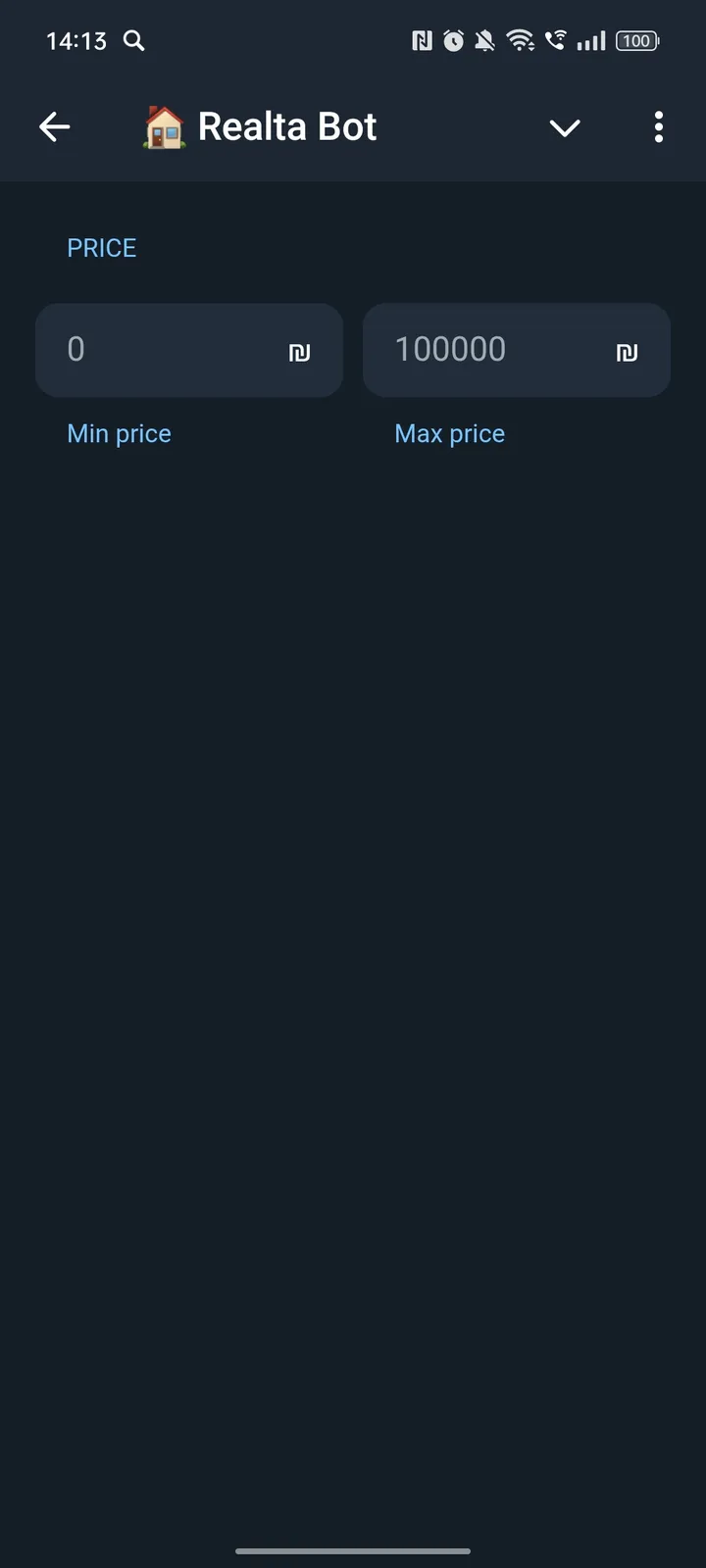Screen dimensions: 706x1568
Task: Open the three-dot overflow menu
Action: coord(658,127)
